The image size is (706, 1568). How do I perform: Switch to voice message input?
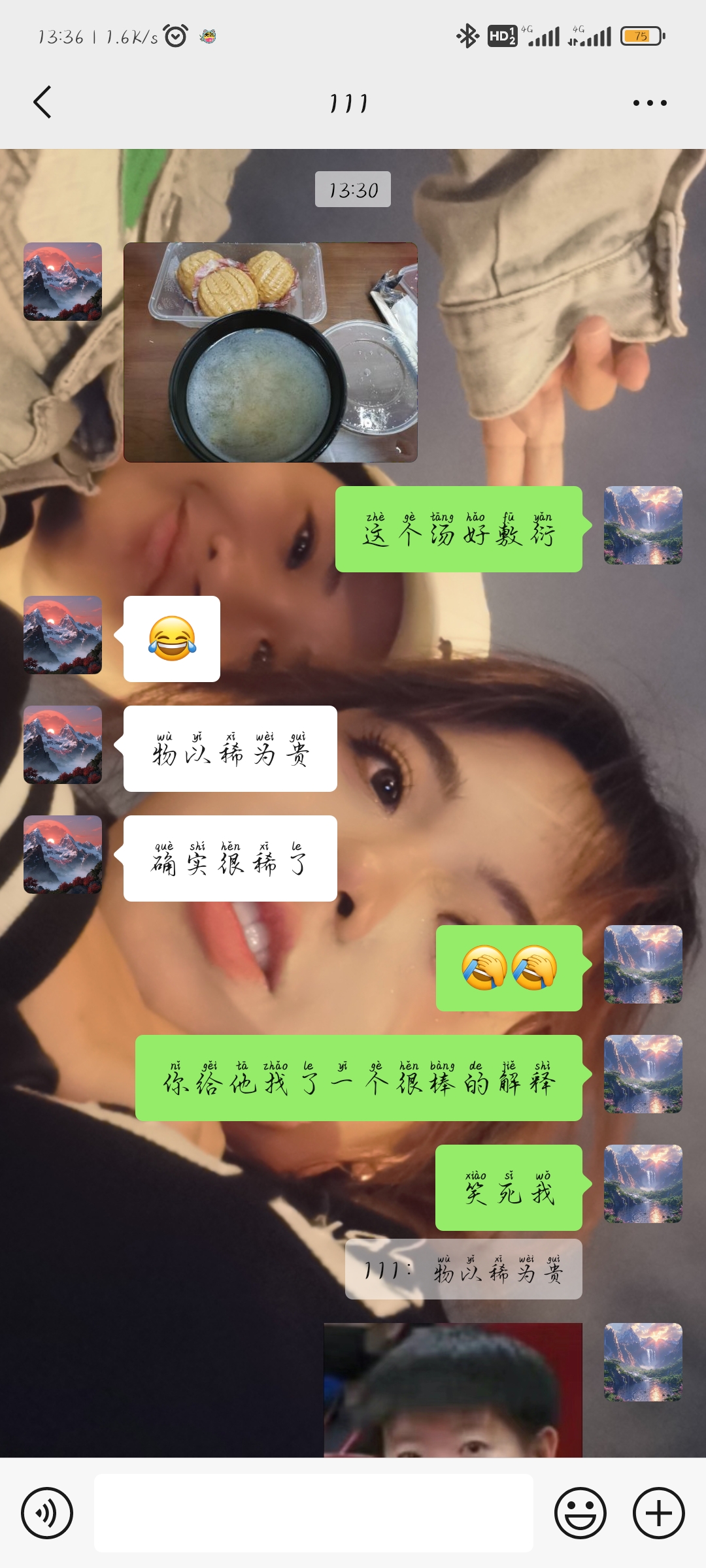coord(47,1513)
